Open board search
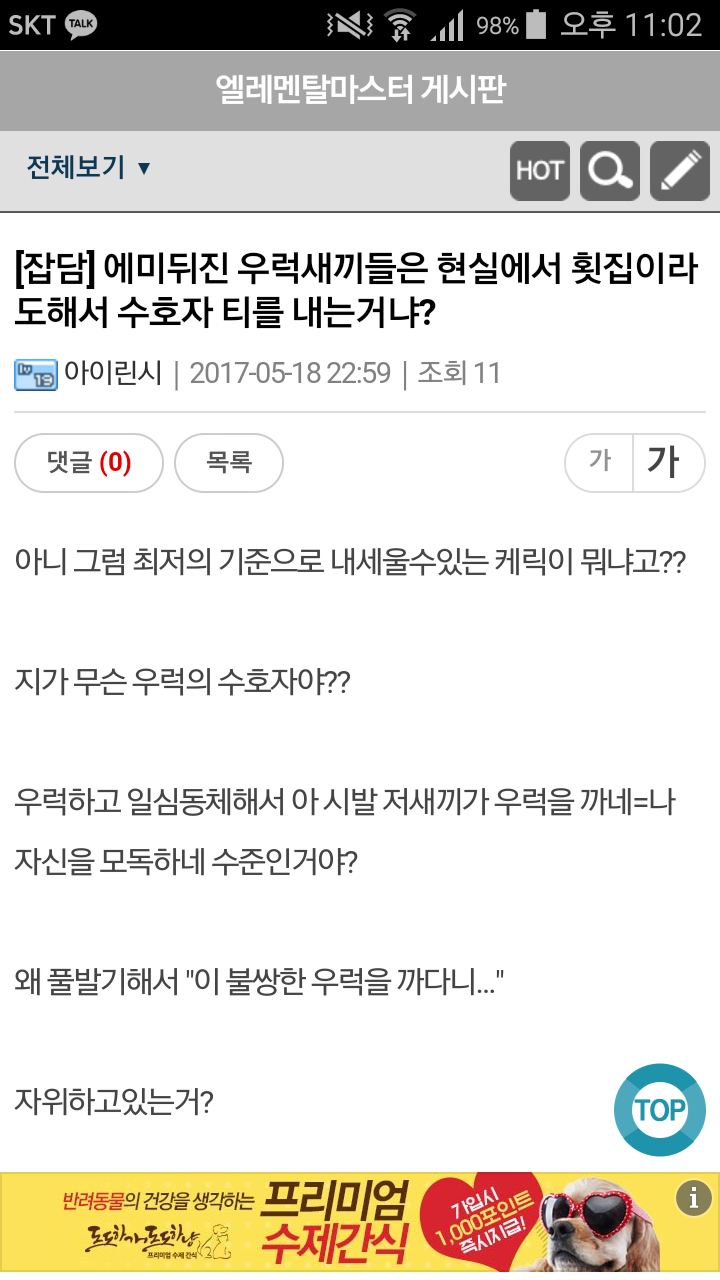The width and height of the screenshot is (720, 1280). point(610,171)
